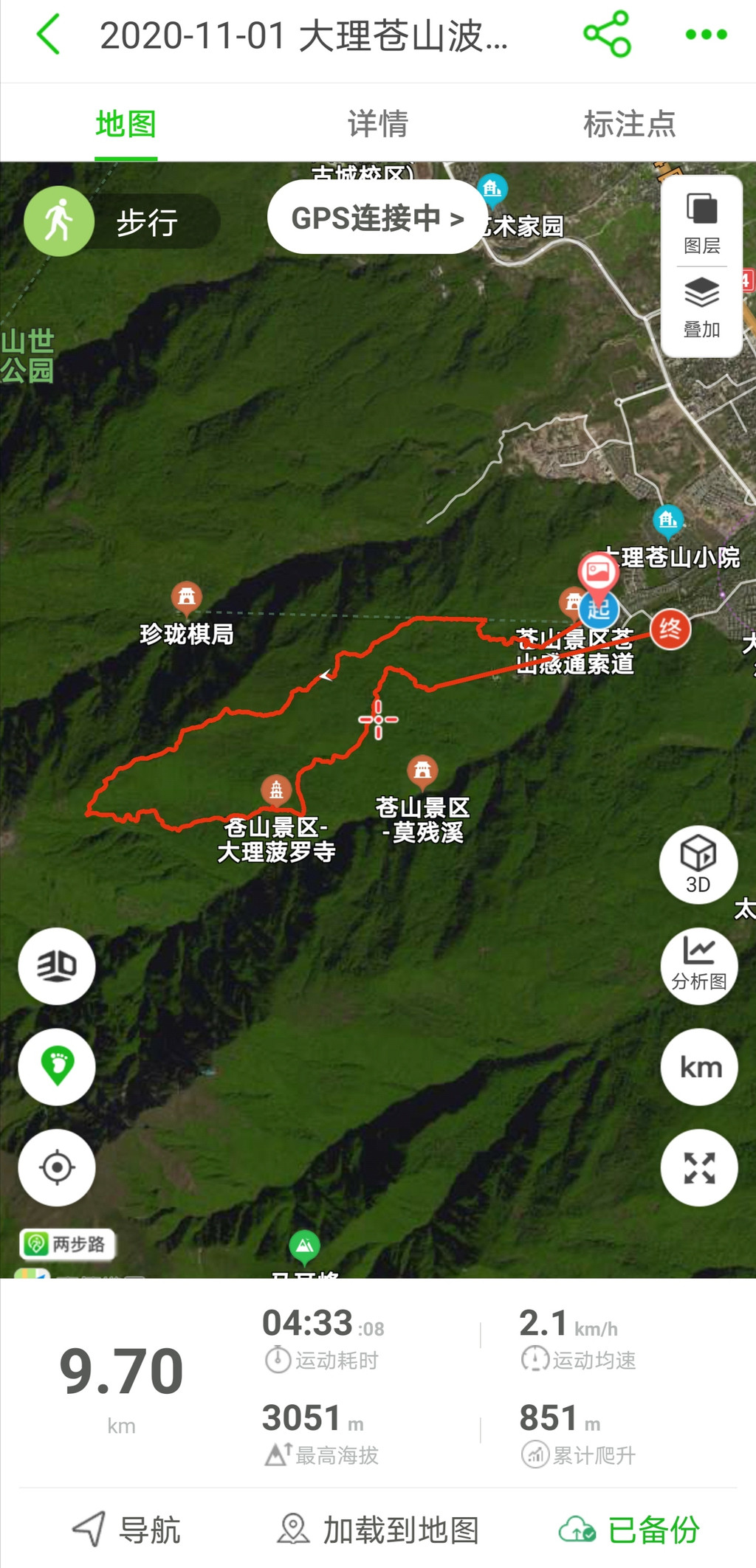Toggle the 3D map terrain button
Image resolution: width=756 pixels, height=1568 pixels.
click(57, 966)
